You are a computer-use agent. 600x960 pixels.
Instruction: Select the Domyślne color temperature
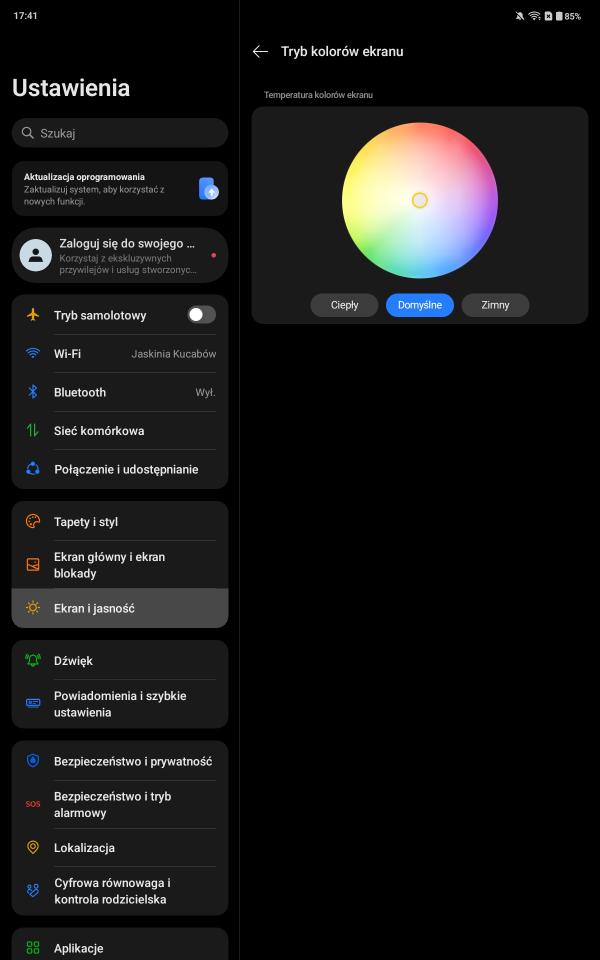point(420,305)
